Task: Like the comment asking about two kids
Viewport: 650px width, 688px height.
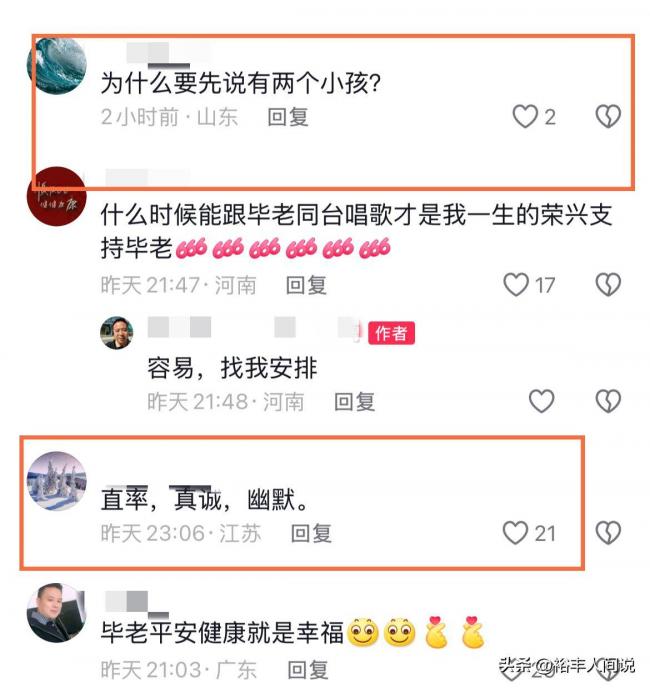Action: point(525,117)
